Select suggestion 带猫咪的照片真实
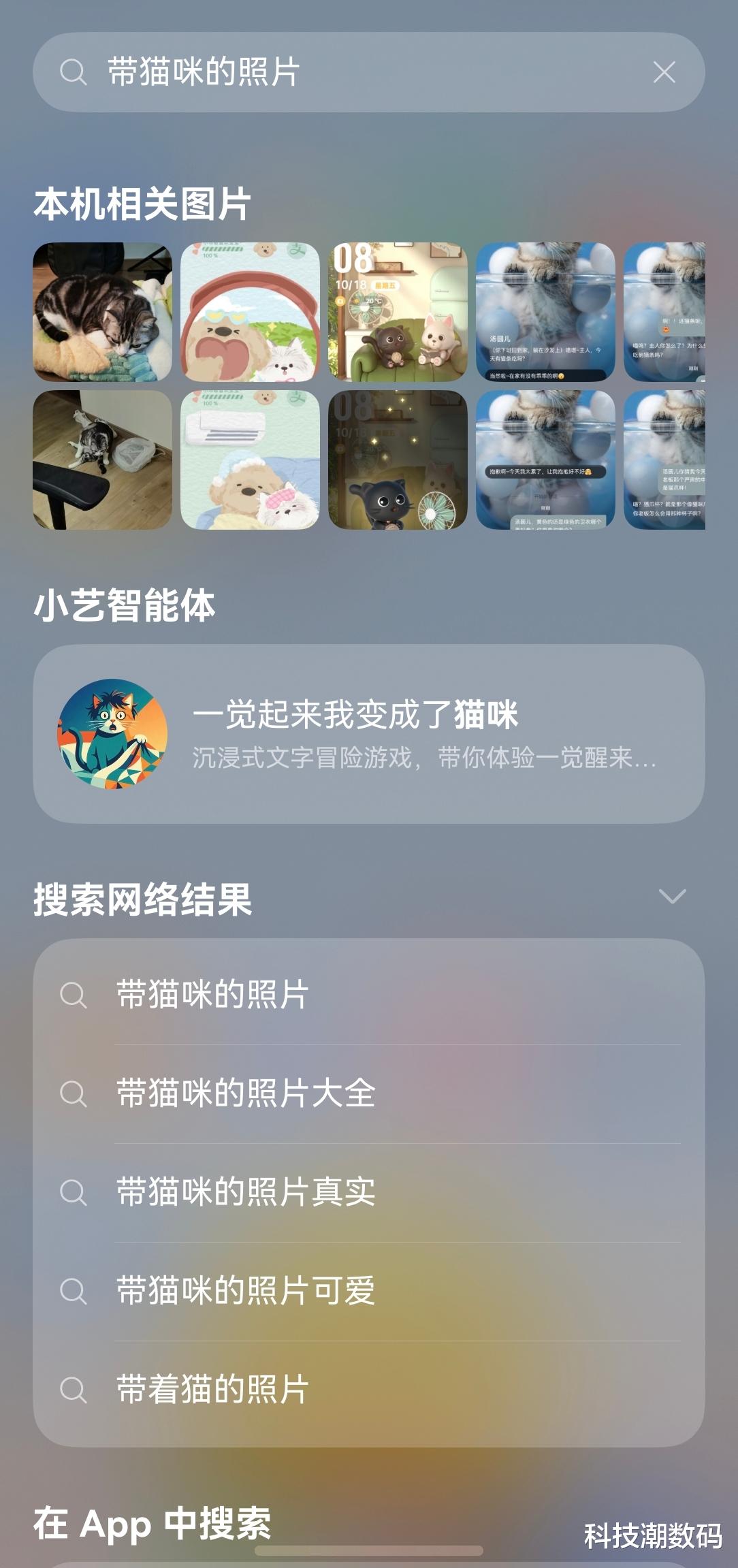738x1568 pixels. click(368, 1192)
